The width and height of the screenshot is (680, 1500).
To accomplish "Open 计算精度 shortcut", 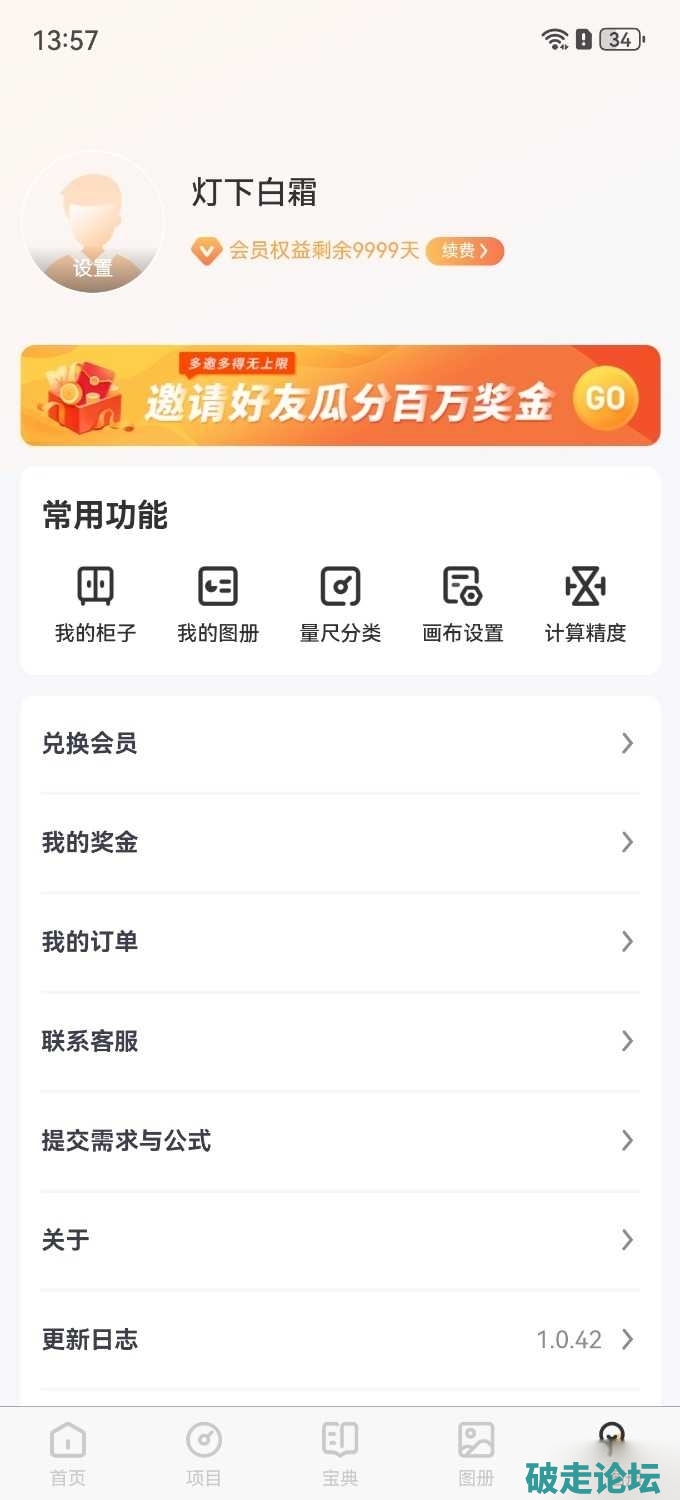I will pos(585,604).
